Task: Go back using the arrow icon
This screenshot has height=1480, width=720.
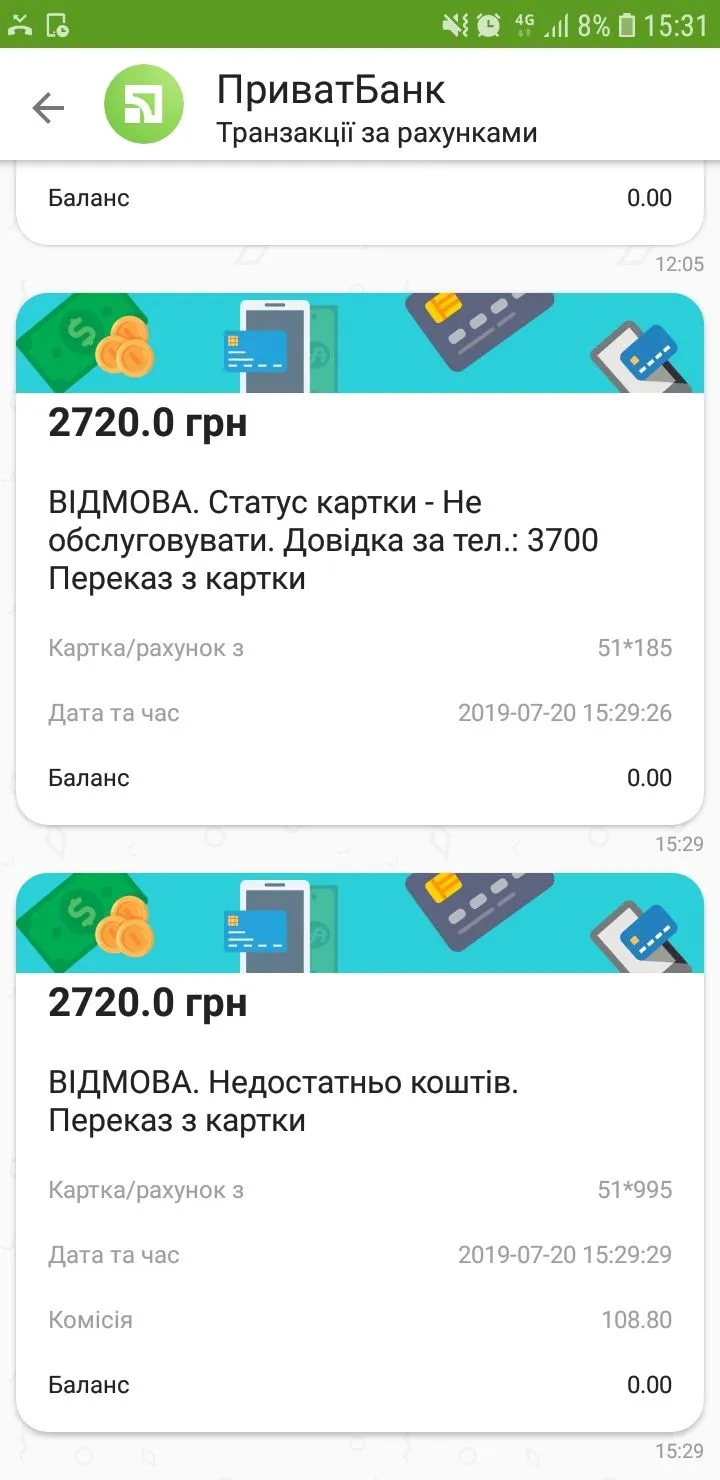Action: pos(48,107)
